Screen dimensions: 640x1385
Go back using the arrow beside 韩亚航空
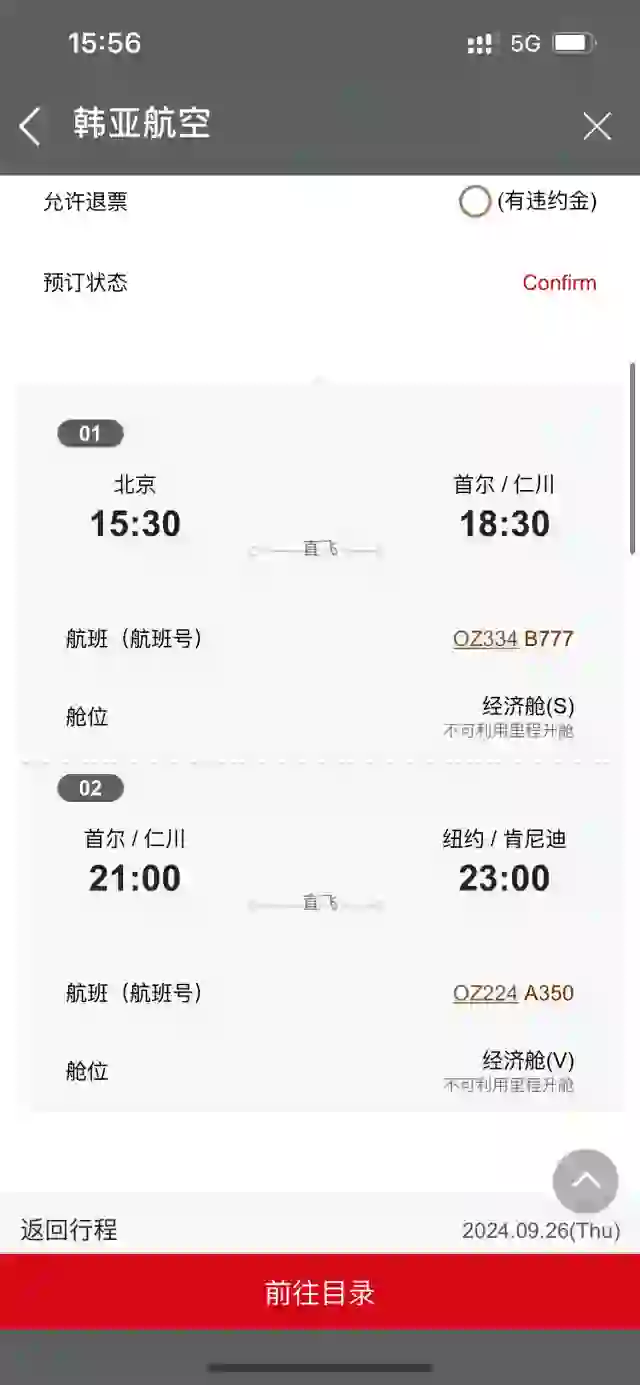point(30,126)
